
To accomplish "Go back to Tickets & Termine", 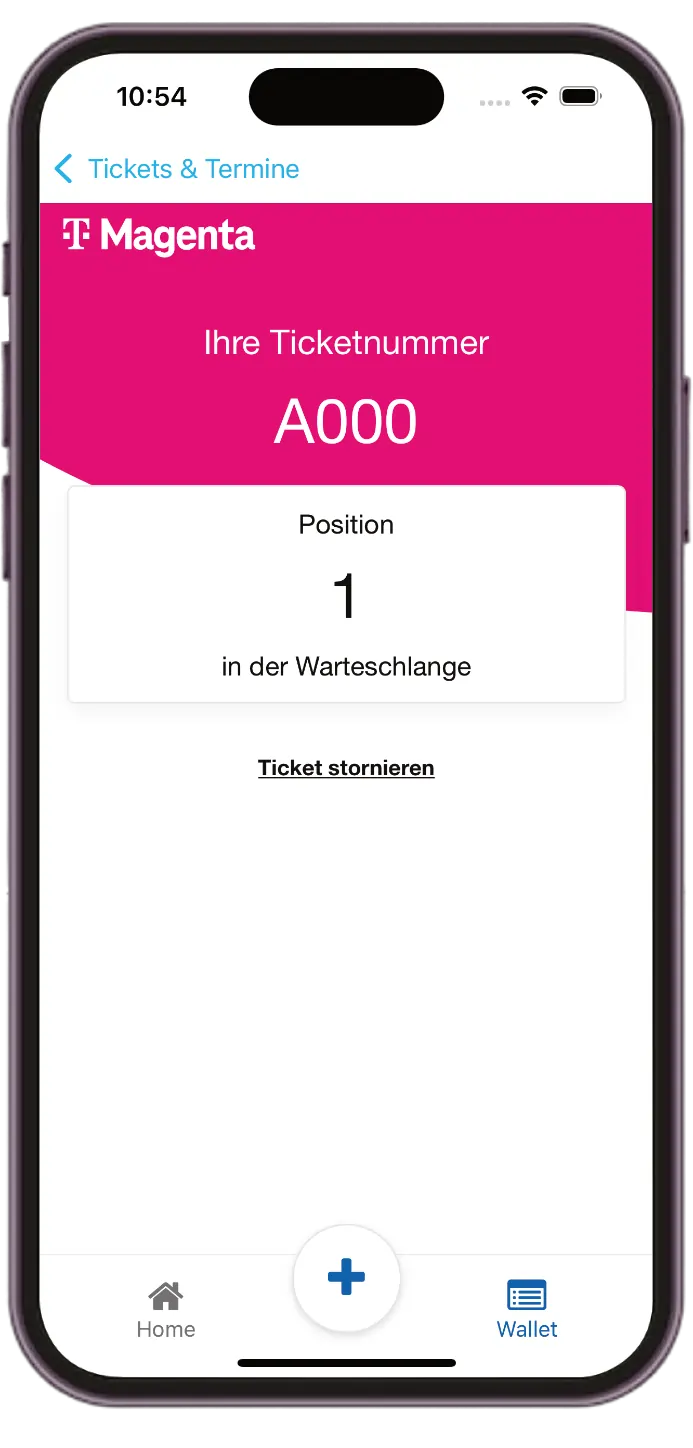I will point(177,169).
